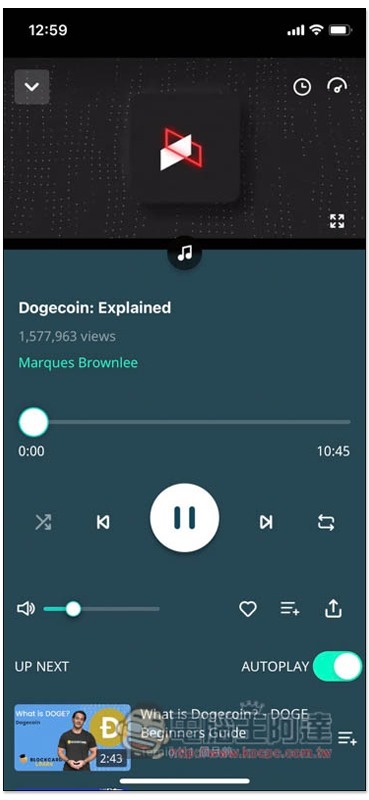Share this video
369x800 pixels.
333,608
